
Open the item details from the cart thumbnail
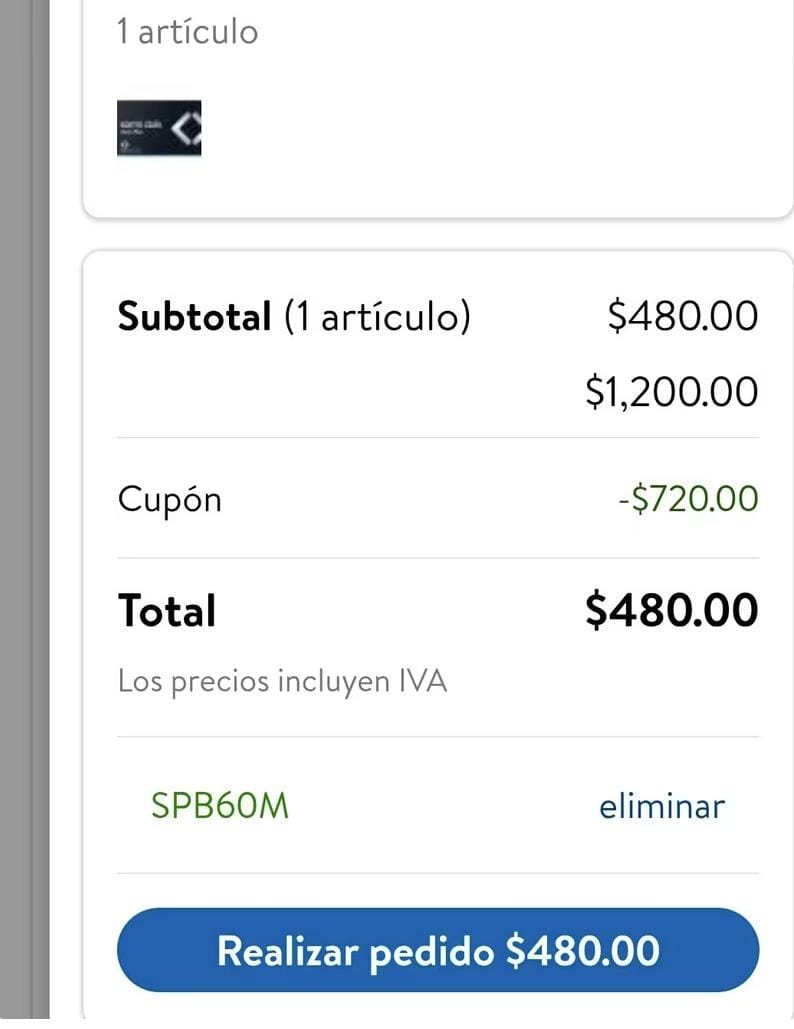[160, 128]
